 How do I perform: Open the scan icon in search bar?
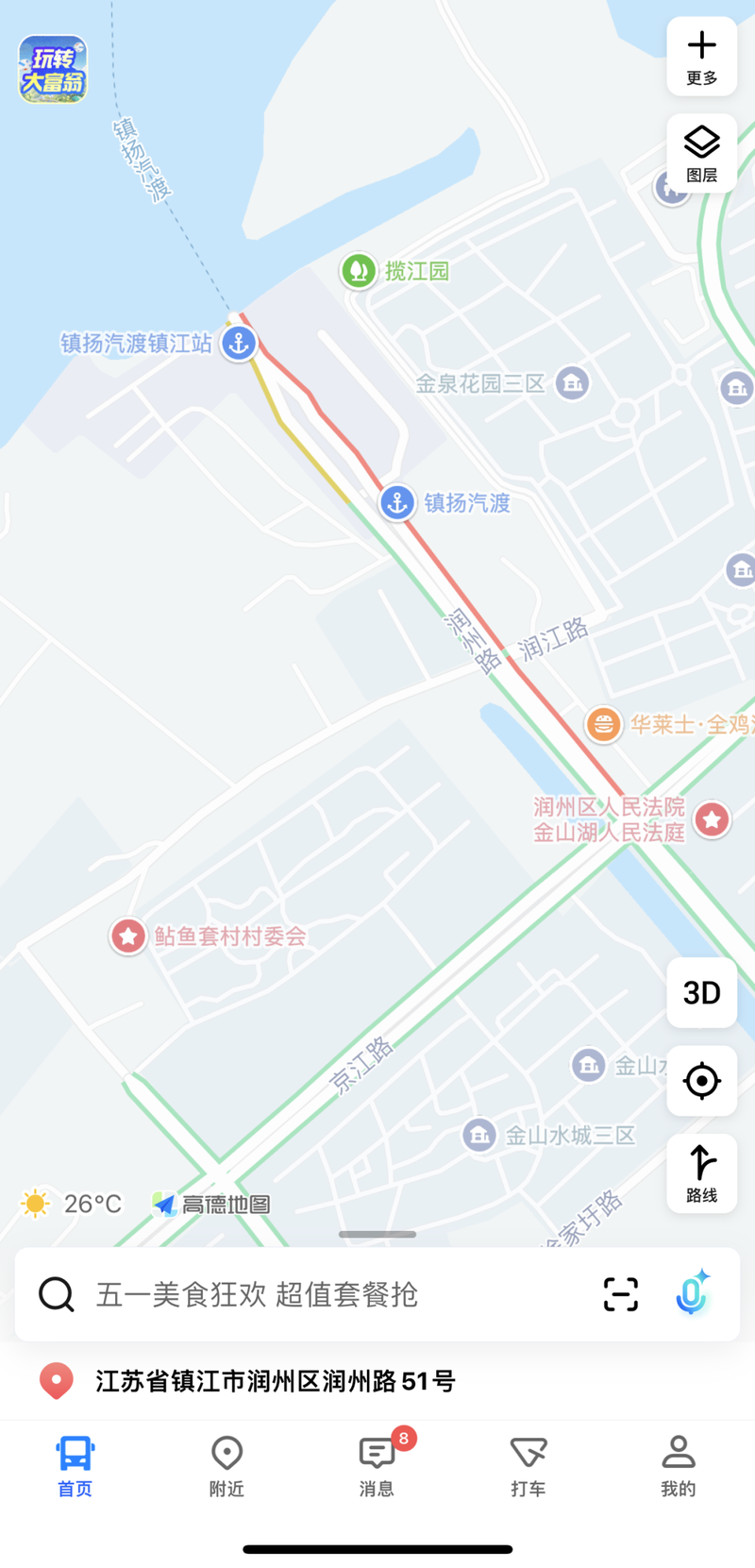coord(620,1294)
